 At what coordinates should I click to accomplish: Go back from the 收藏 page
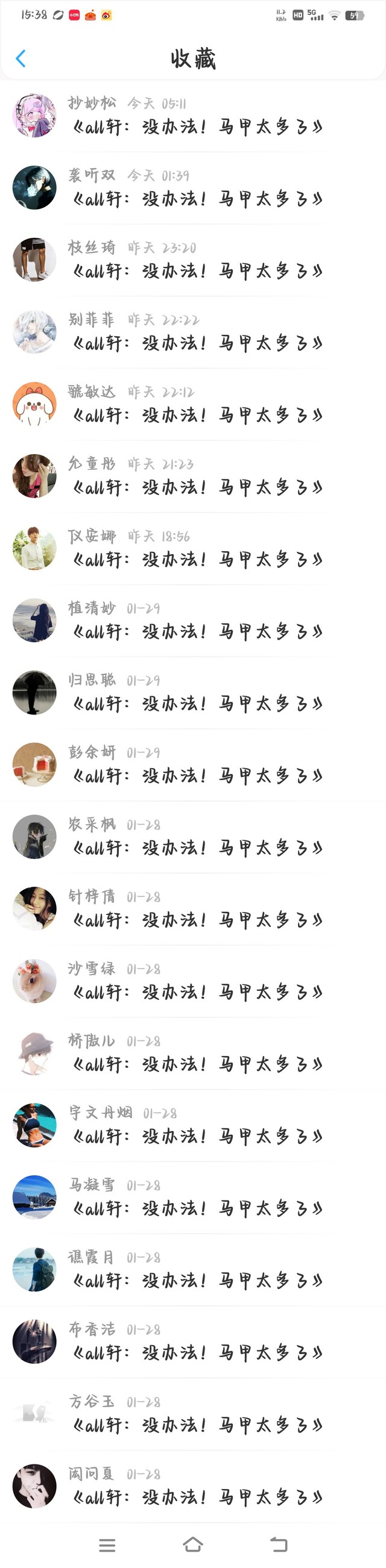pos(21,58)
